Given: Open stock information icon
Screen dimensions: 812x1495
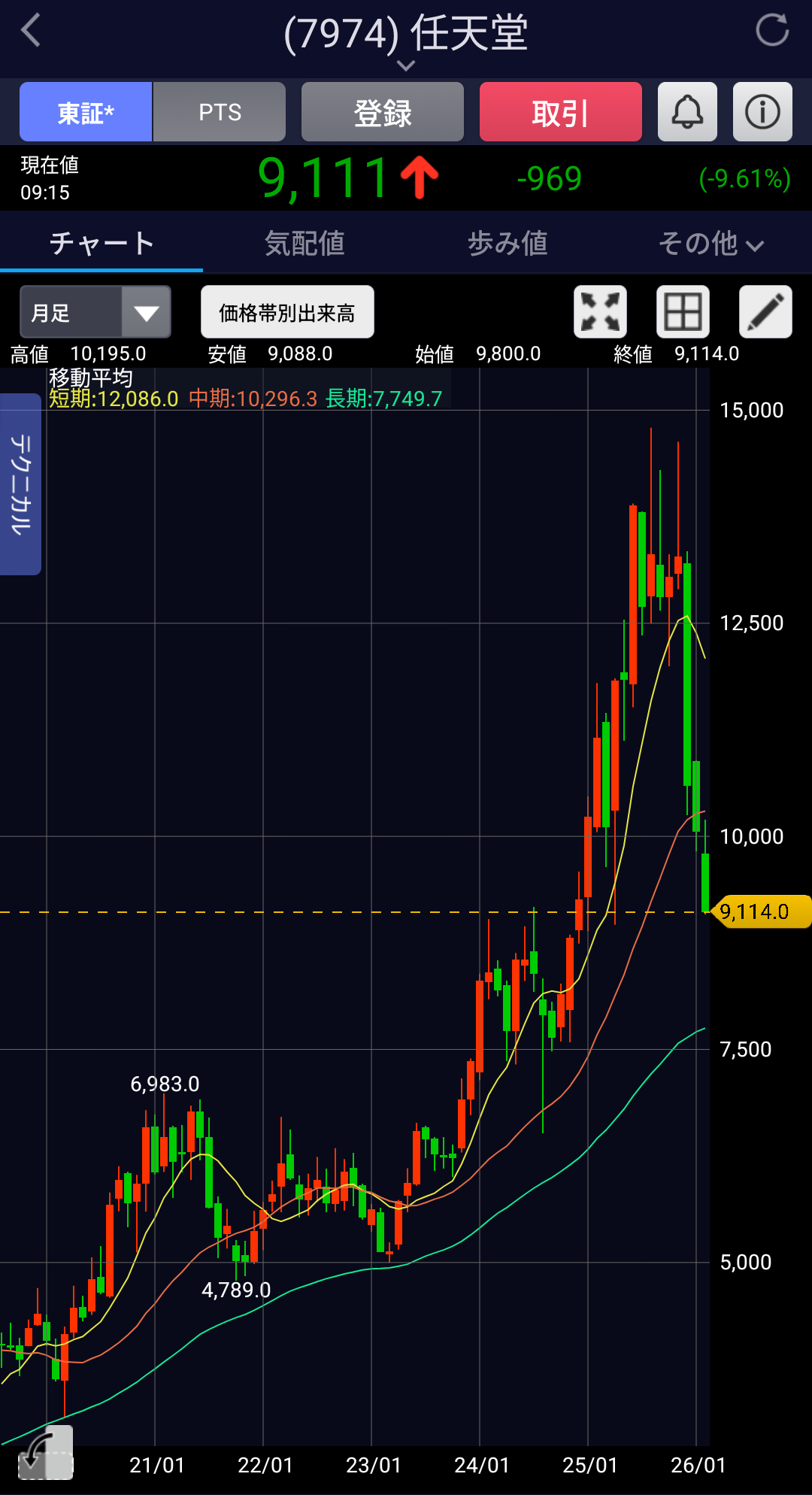Looking at the screenshot, I should click(x=762, y=113).
